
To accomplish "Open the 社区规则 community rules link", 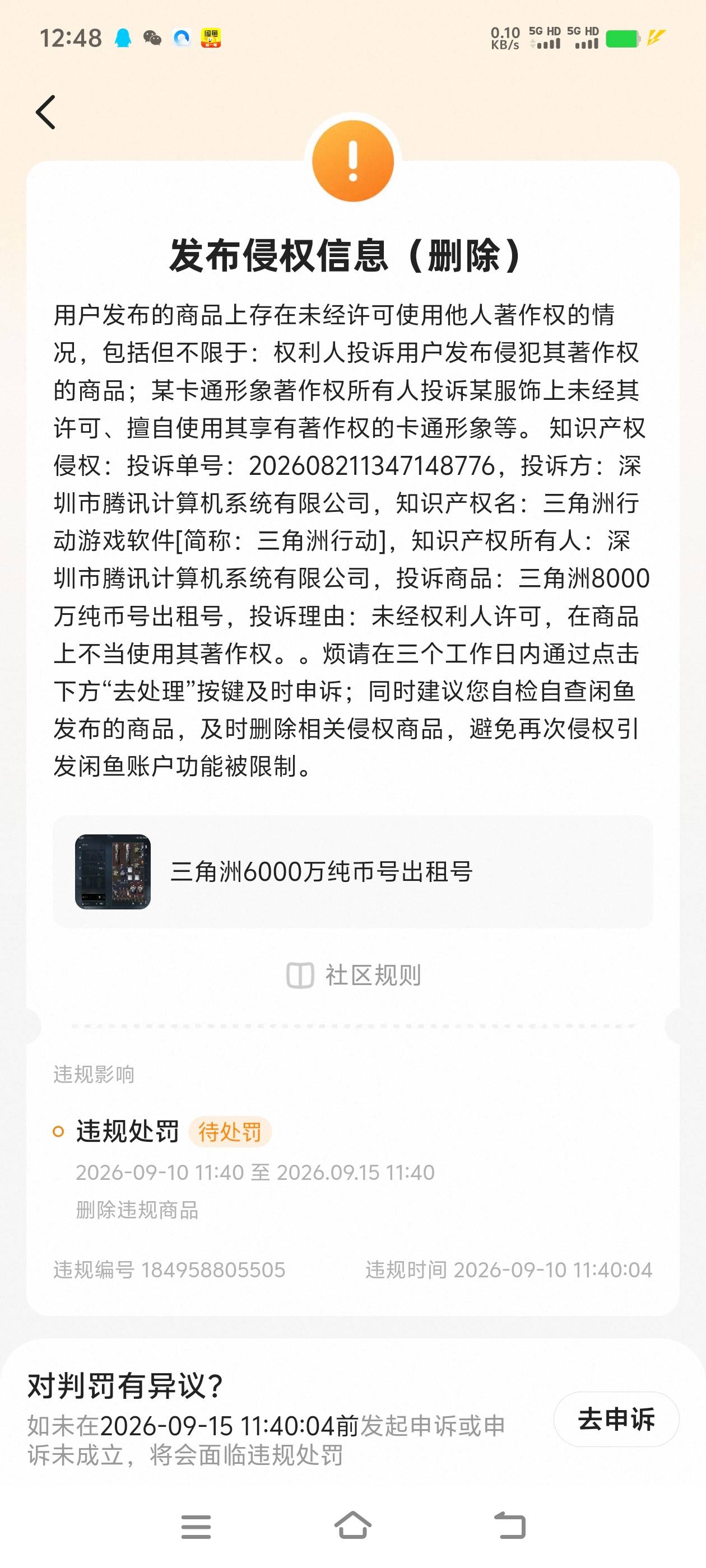I will pyautogui.click(x=354, y=975).
